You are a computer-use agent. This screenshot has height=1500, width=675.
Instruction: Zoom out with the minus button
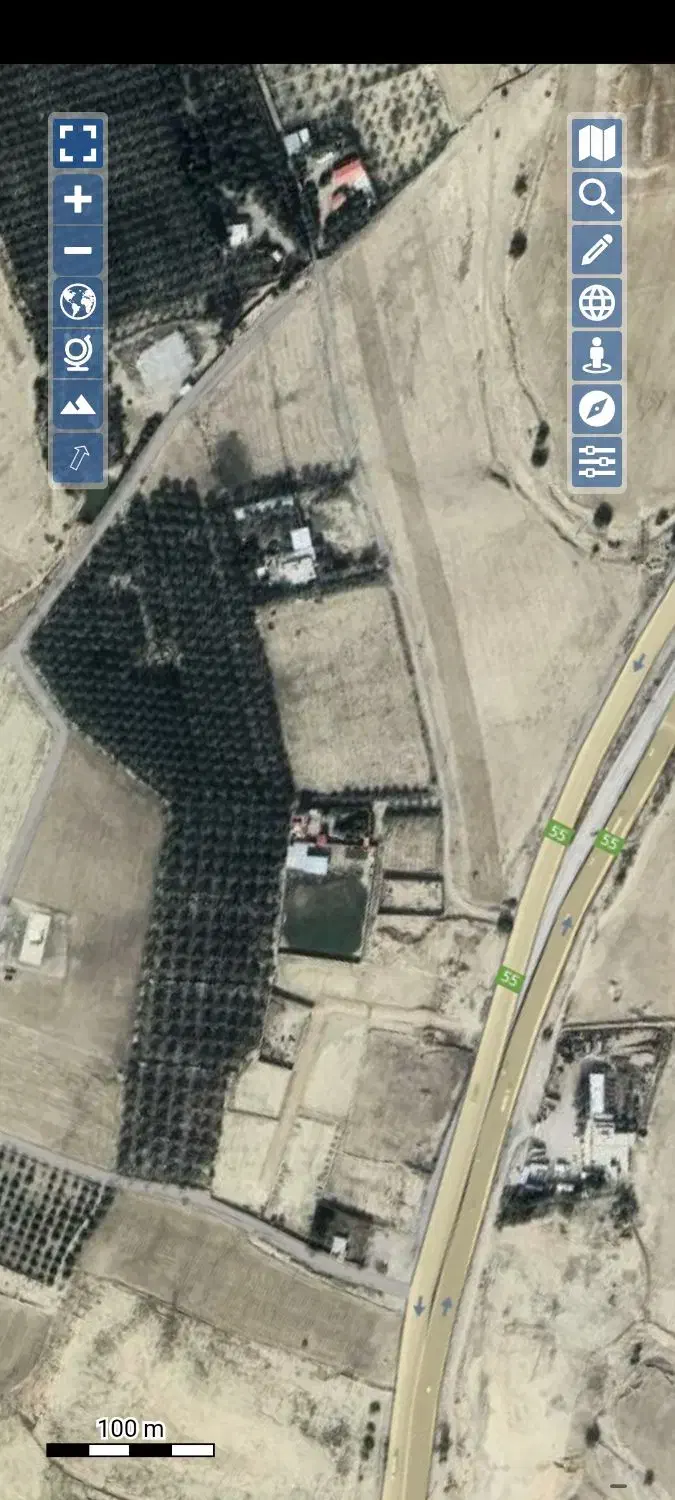pyautogui.click(x=78, y=250)
